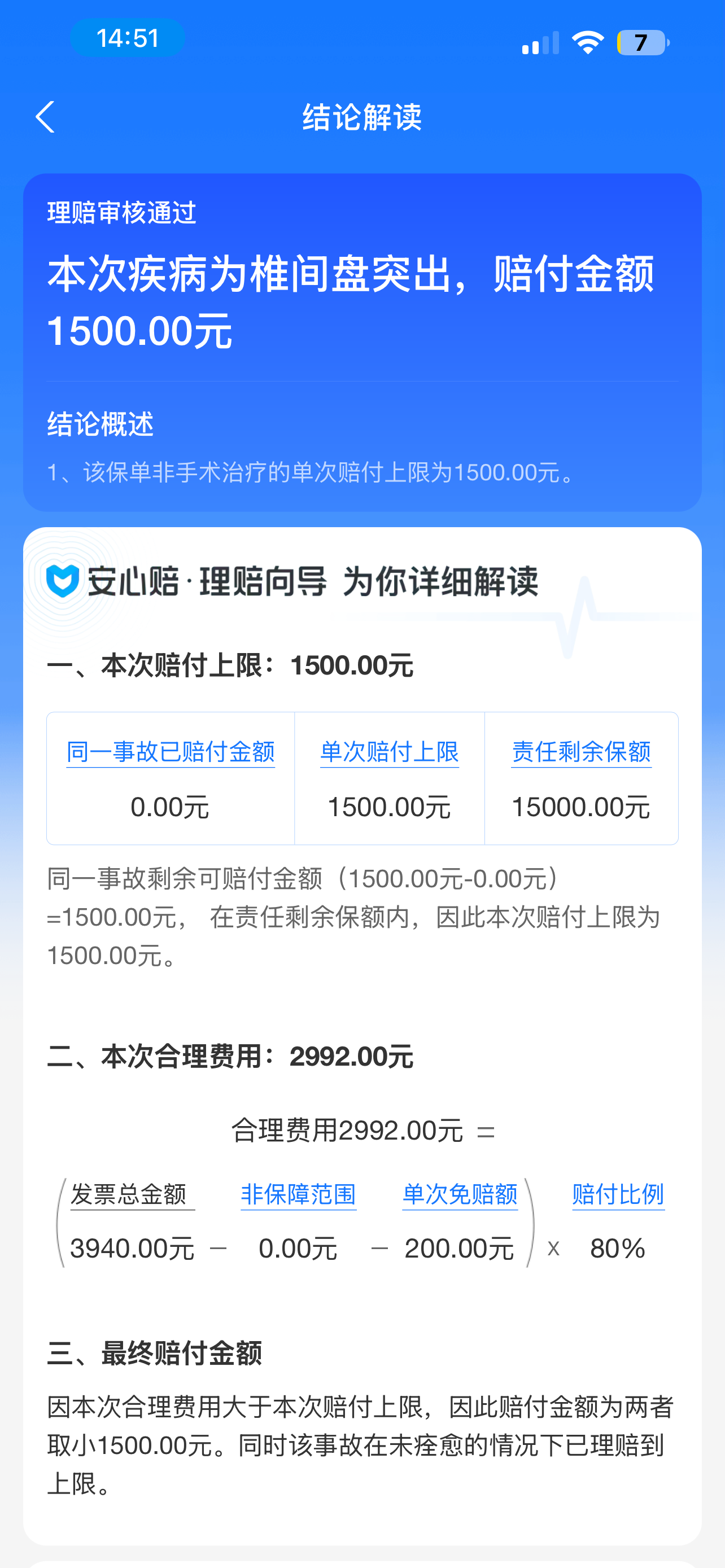The image size is (725, 1568).
Task: Open the 同一事故已赔付金额 explanation link
Action: tap(171, 752)
